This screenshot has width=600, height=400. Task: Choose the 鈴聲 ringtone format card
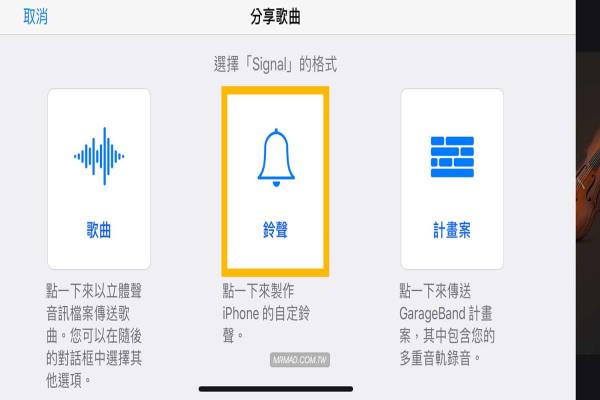pyautogui.click(x=275, y=179)
